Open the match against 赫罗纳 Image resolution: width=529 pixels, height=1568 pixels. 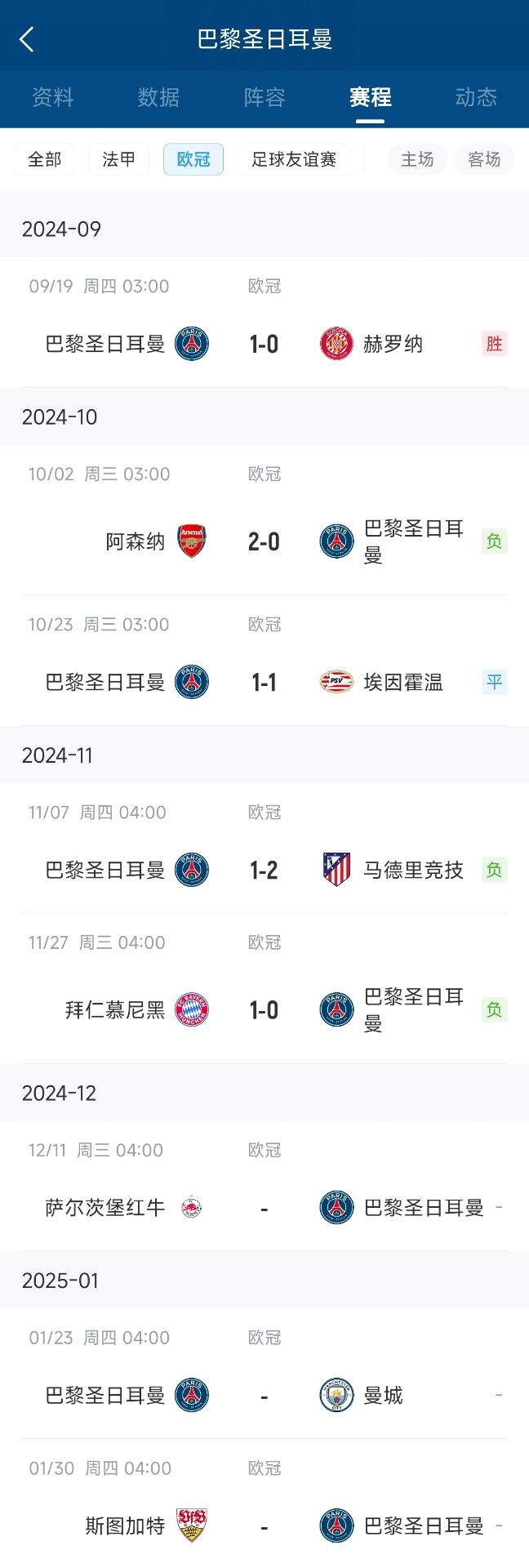point(264,344)
